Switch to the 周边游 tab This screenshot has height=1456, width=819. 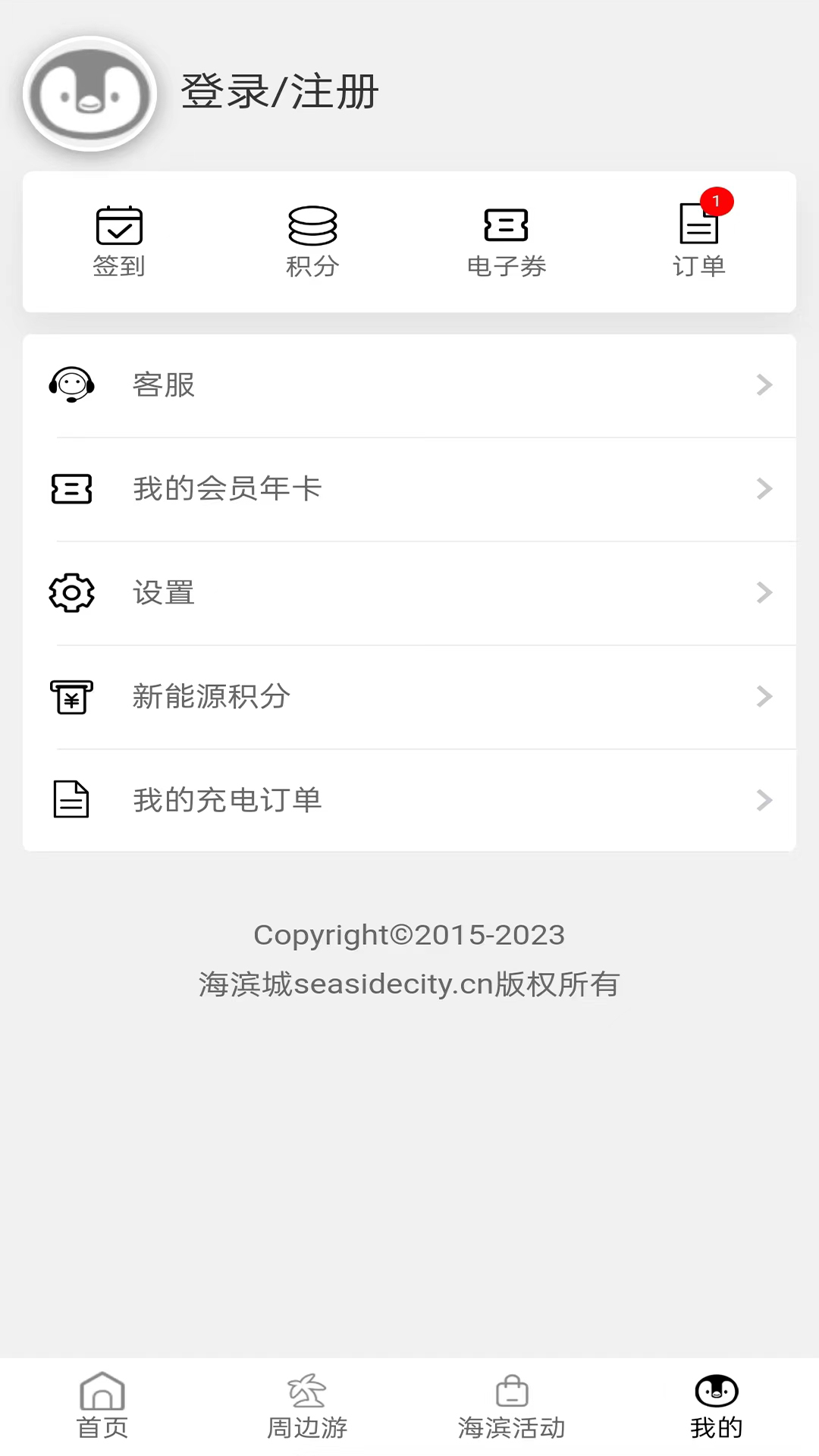click(307, 1406)
